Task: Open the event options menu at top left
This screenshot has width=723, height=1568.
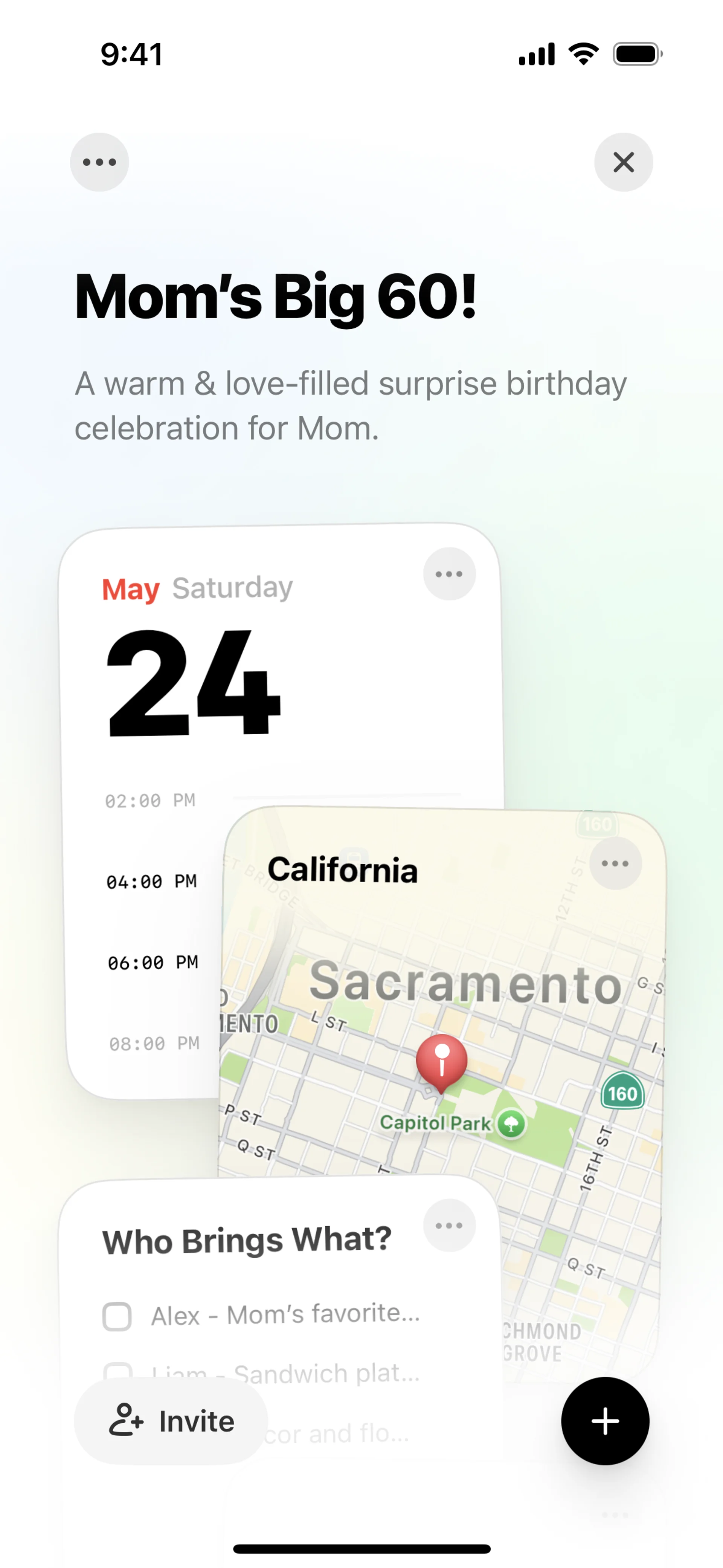Action: (x=99, y=162)
